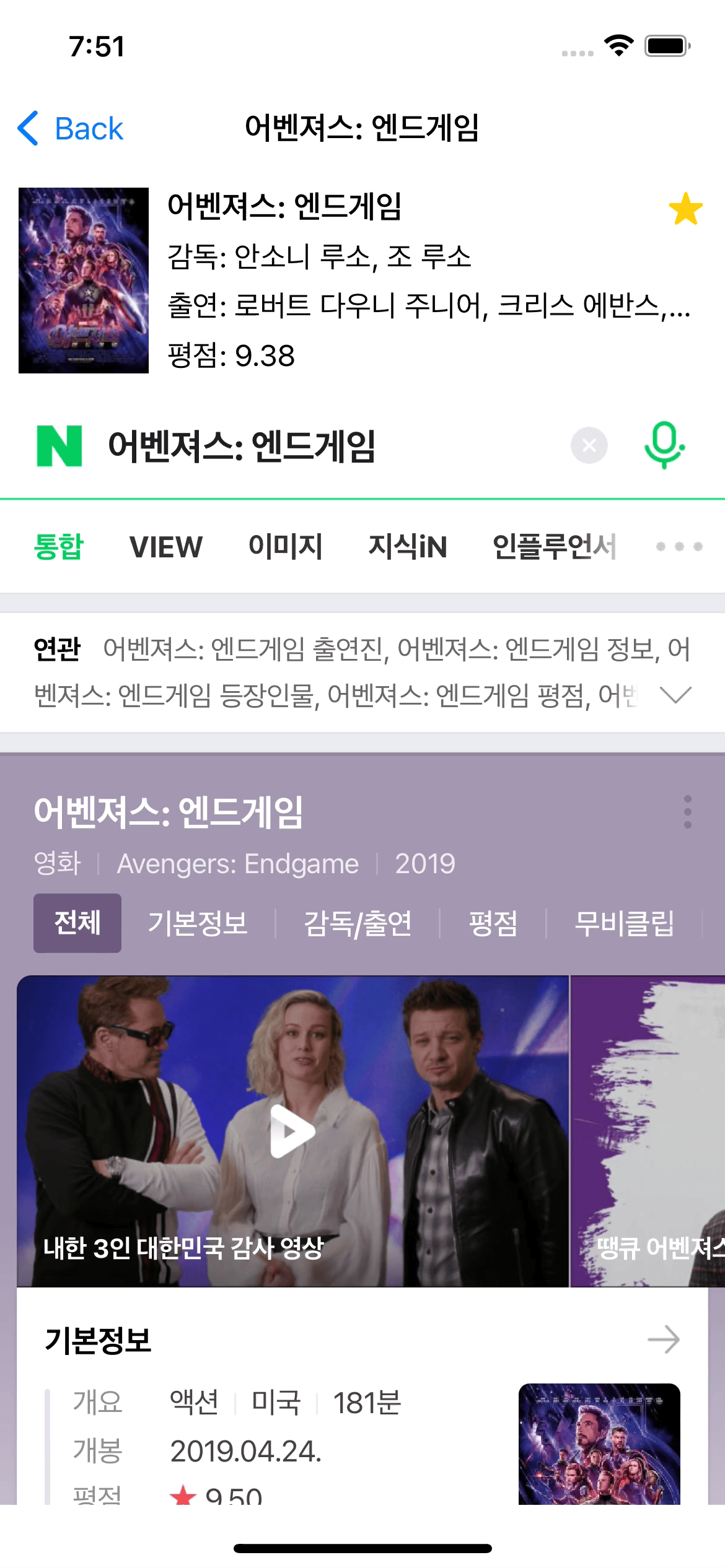The height and width of the screenshot is (1568, 725).
Task: Clear the search query text
Action: click(589, 445)
